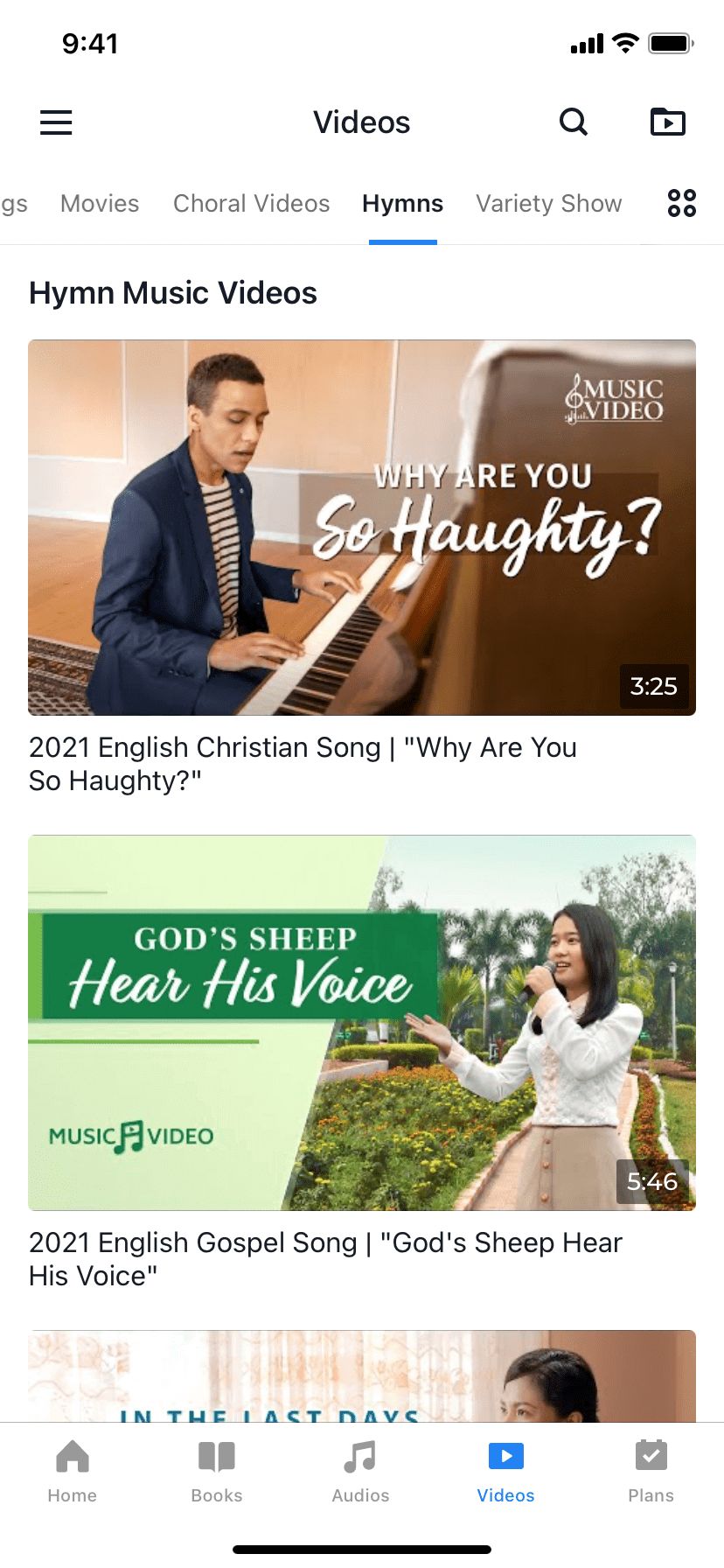Open the all categories grid icon
This screenshot has width=724, height=1568.
[681, 203]
